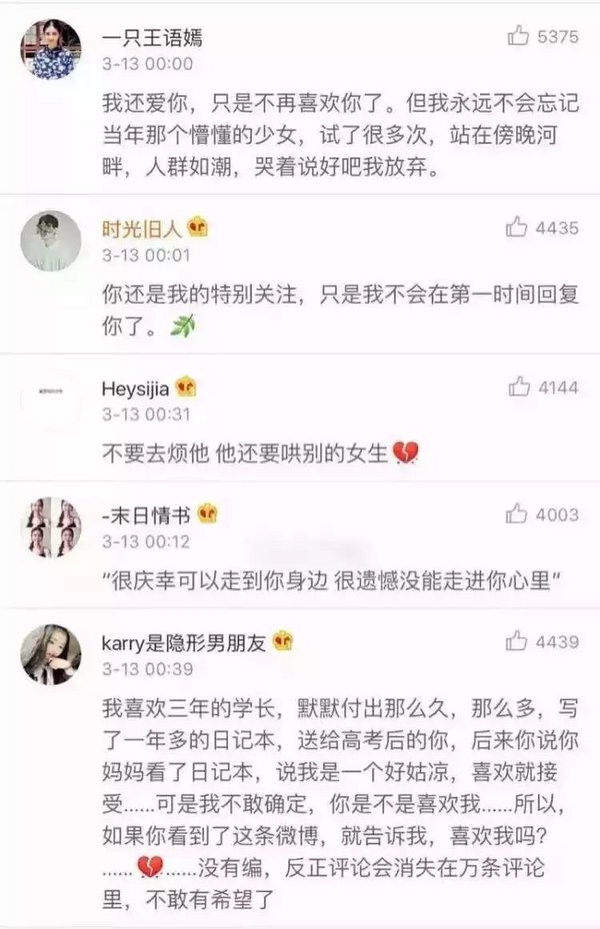Open -末日情书's profile avatar
This screenshot has height=929, width=600.
pyautogui.click(x=51, y=527)
